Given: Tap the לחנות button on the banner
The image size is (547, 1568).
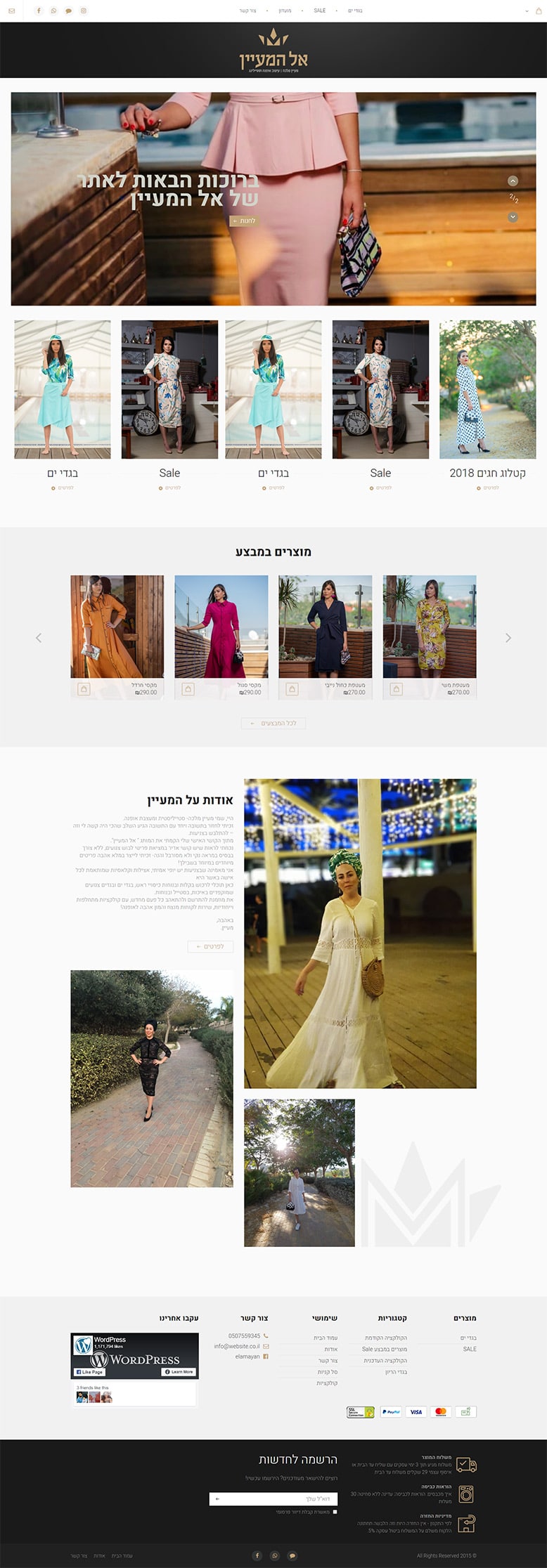Looking at the screenshot, I should pyautogui.click(x=244, y=221).
